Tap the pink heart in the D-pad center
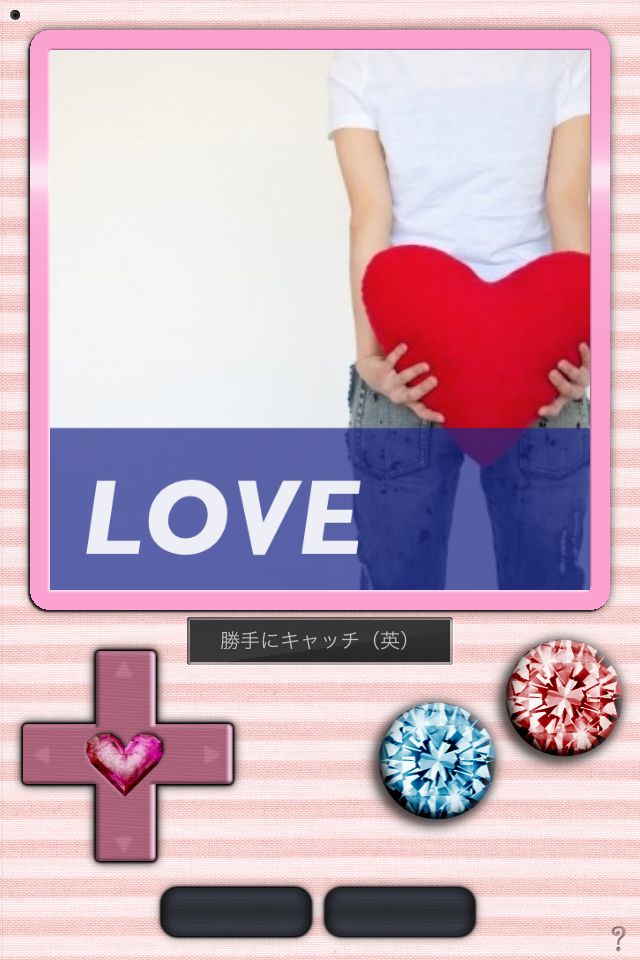Viewport: 640px width, 960px height. point(125,757)
